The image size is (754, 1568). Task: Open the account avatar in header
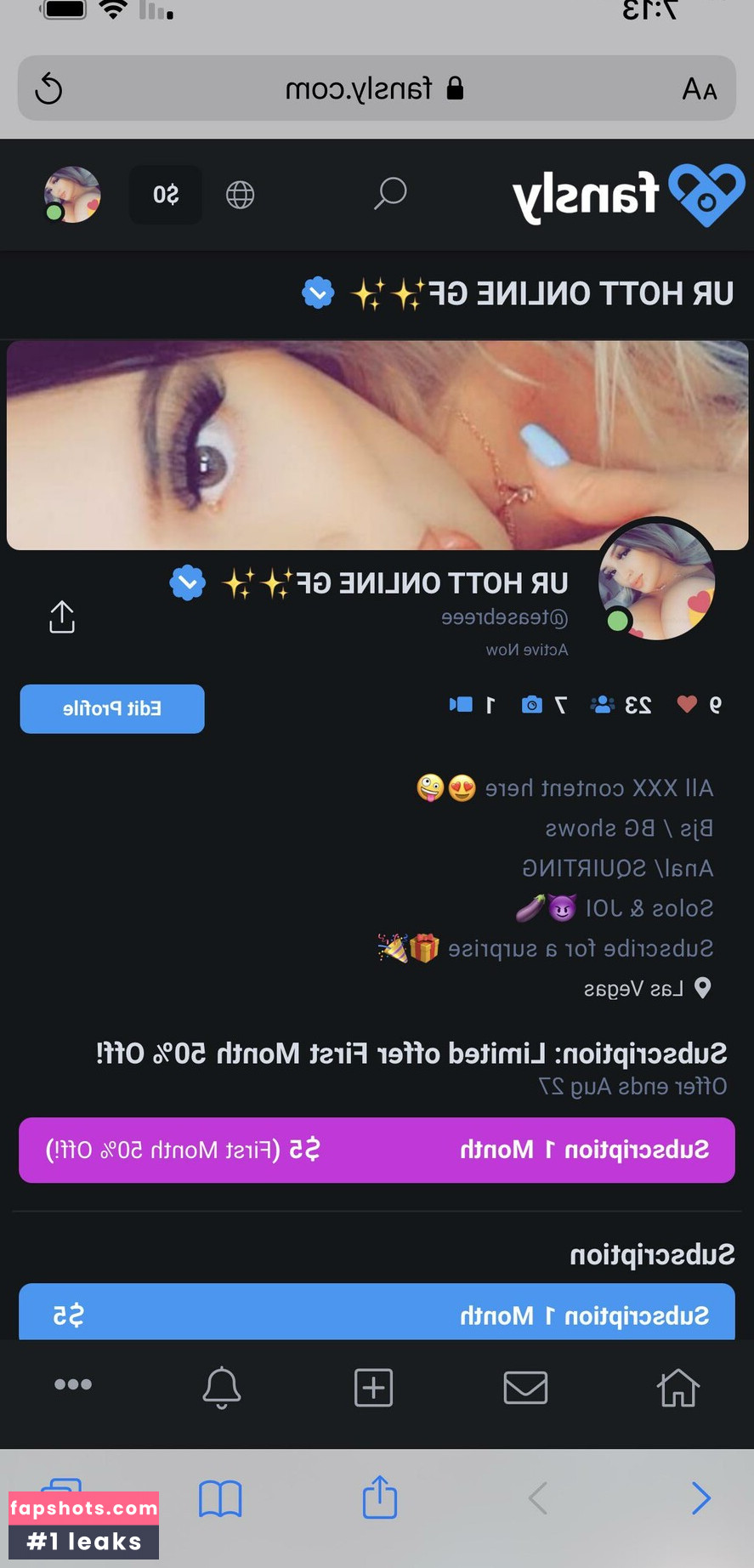tap(72, 195)
